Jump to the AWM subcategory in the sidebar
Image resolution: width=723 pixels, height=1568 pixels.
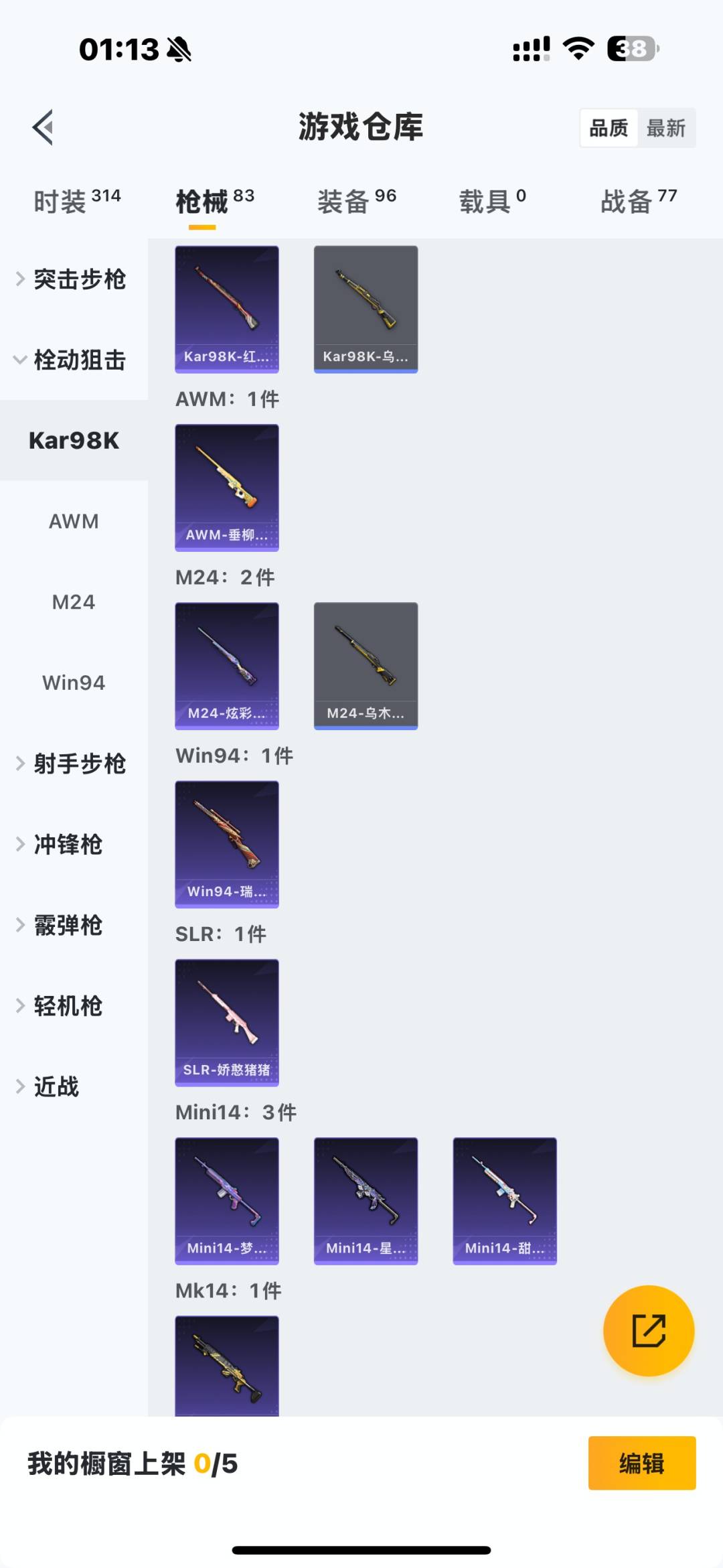click(74, 521)
